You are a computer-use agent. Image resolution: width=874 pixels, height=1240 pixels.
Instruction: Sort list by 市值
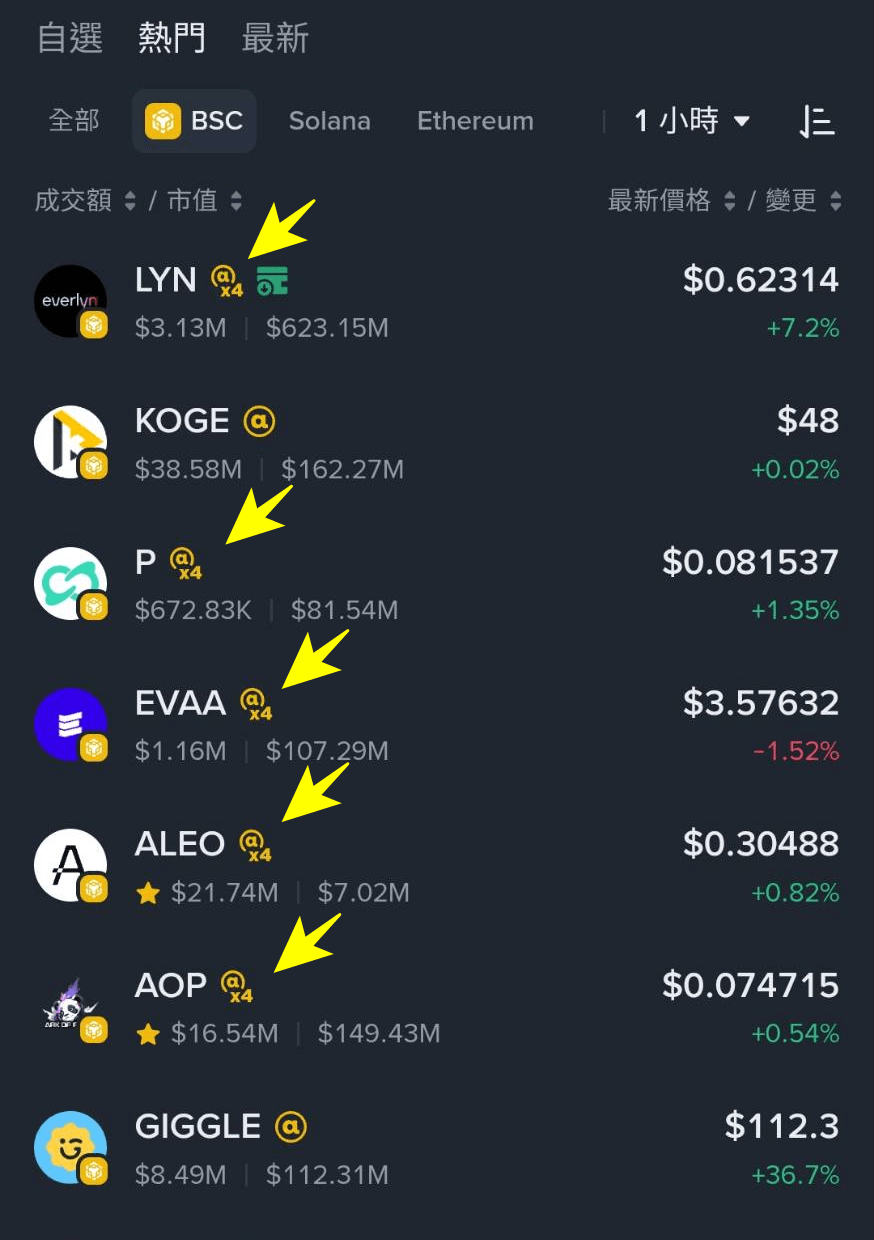(x=204, y=200)
